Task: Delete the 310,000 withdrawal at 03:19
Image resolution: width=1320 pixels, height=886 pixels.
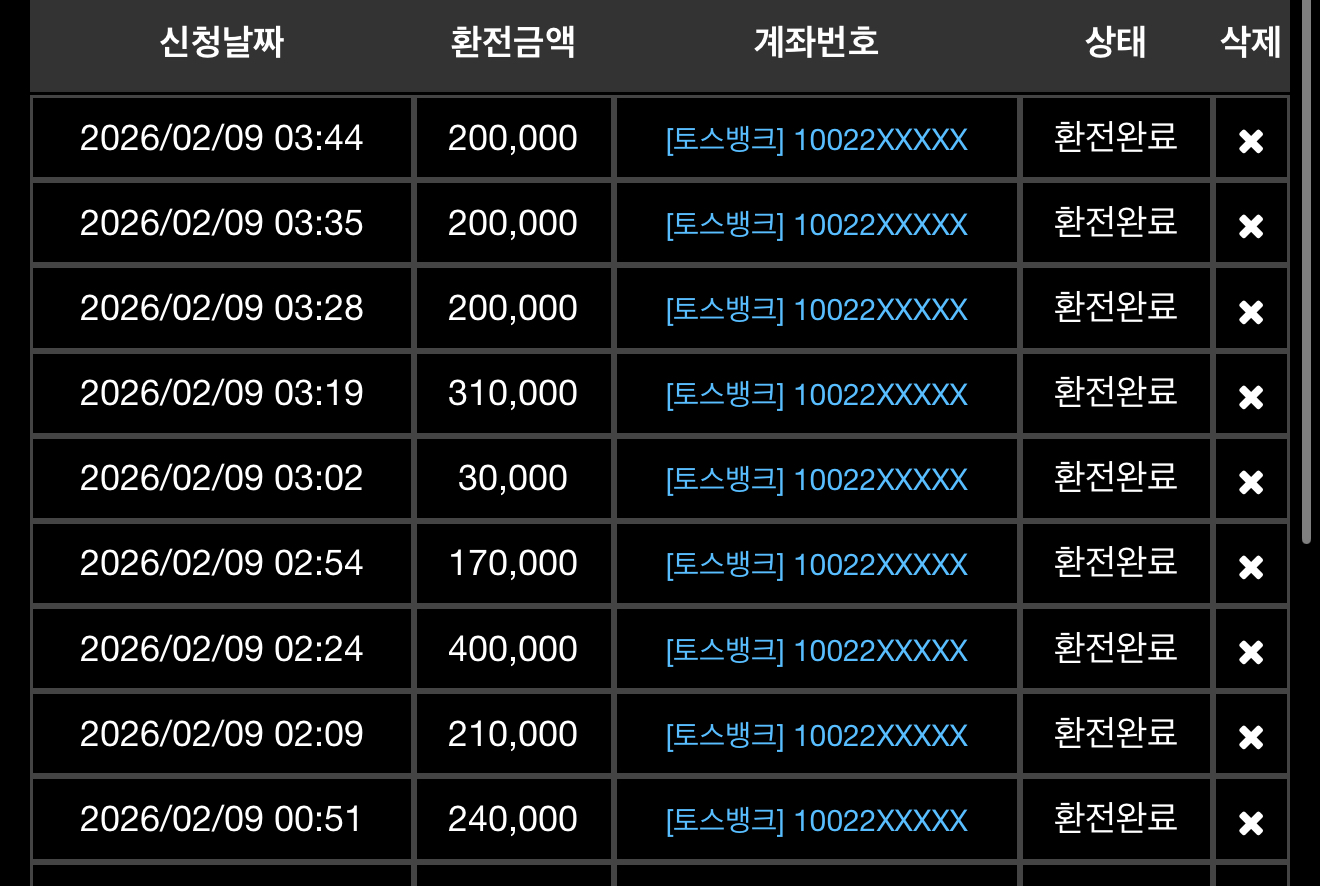Action: coord(1251,397)
